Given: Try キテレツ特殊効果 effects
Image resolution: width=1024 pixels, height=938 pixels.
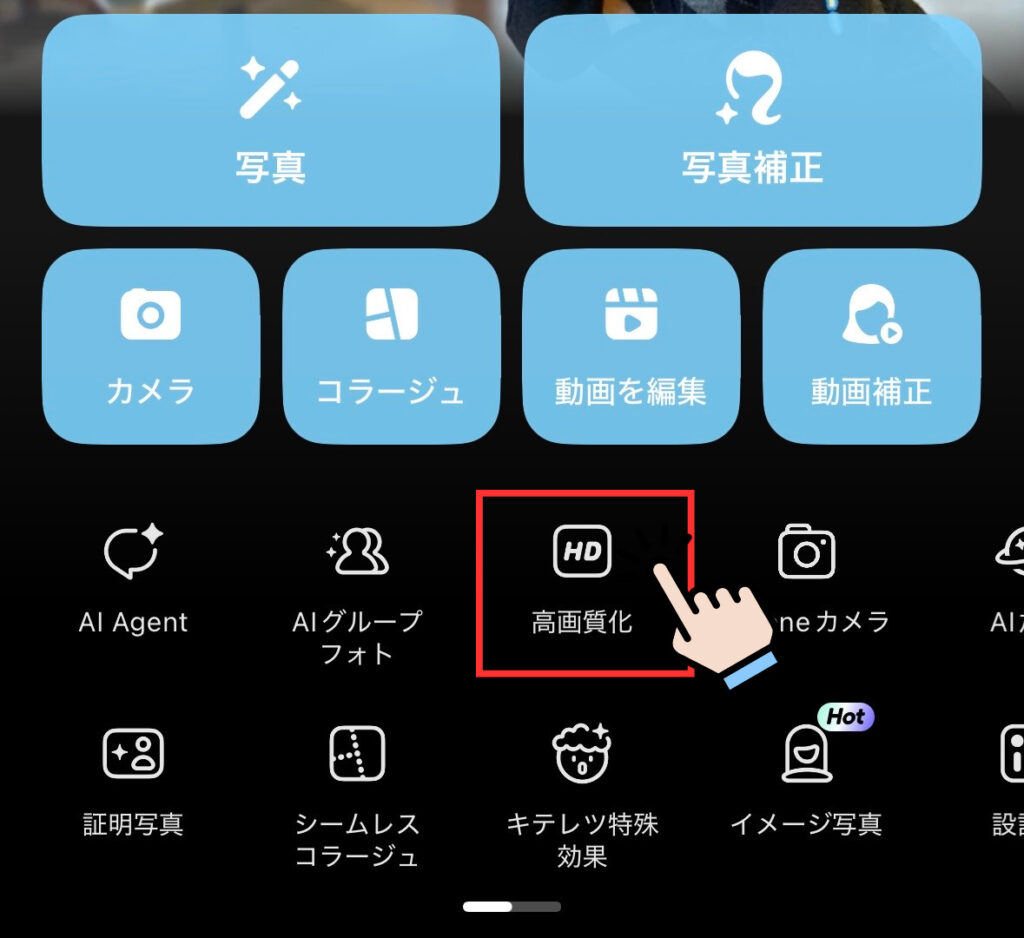Looking at the screenshot, I should (x=582, y=795).
